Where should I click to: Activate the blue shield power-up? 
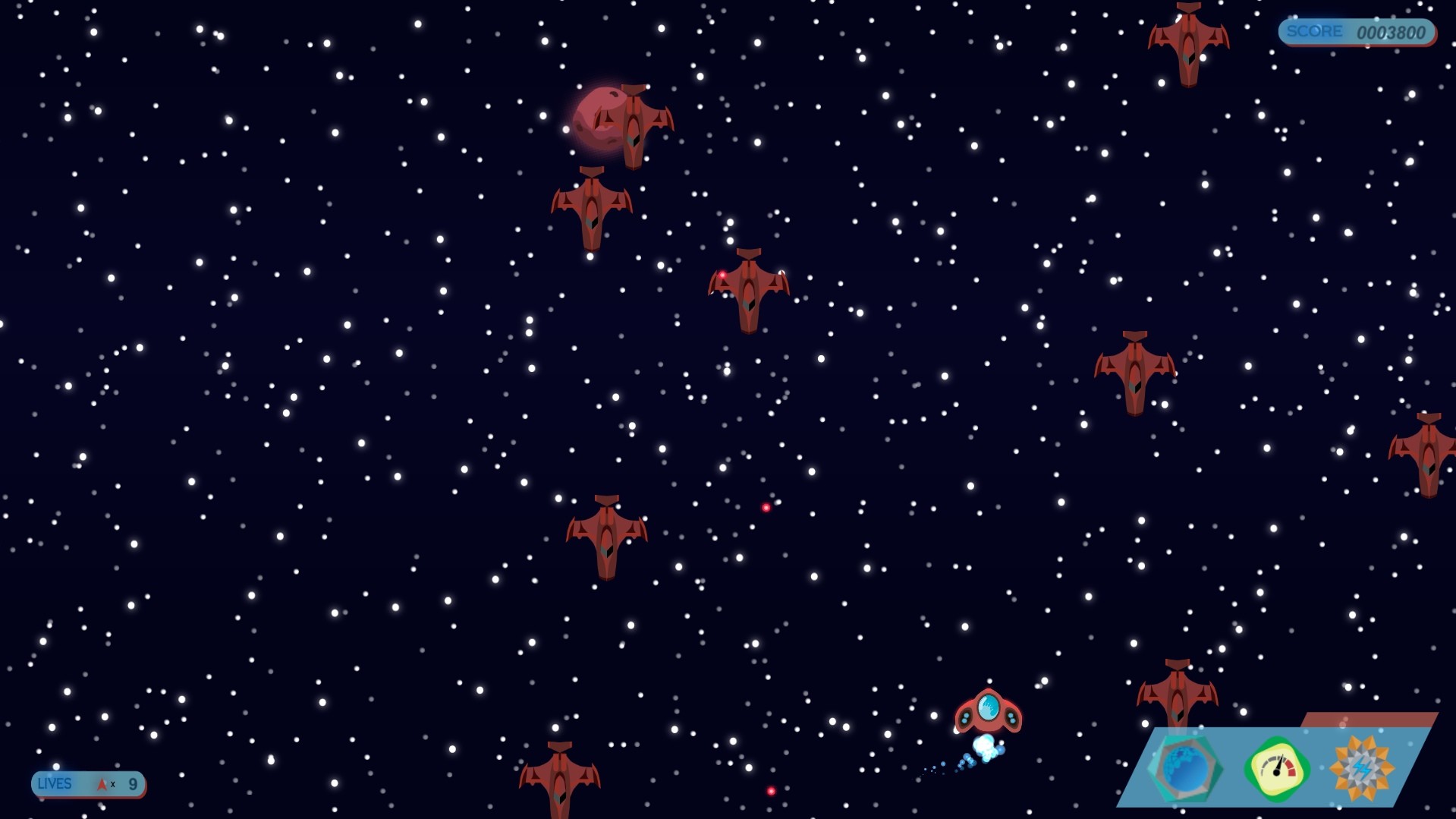[1184, 769]
